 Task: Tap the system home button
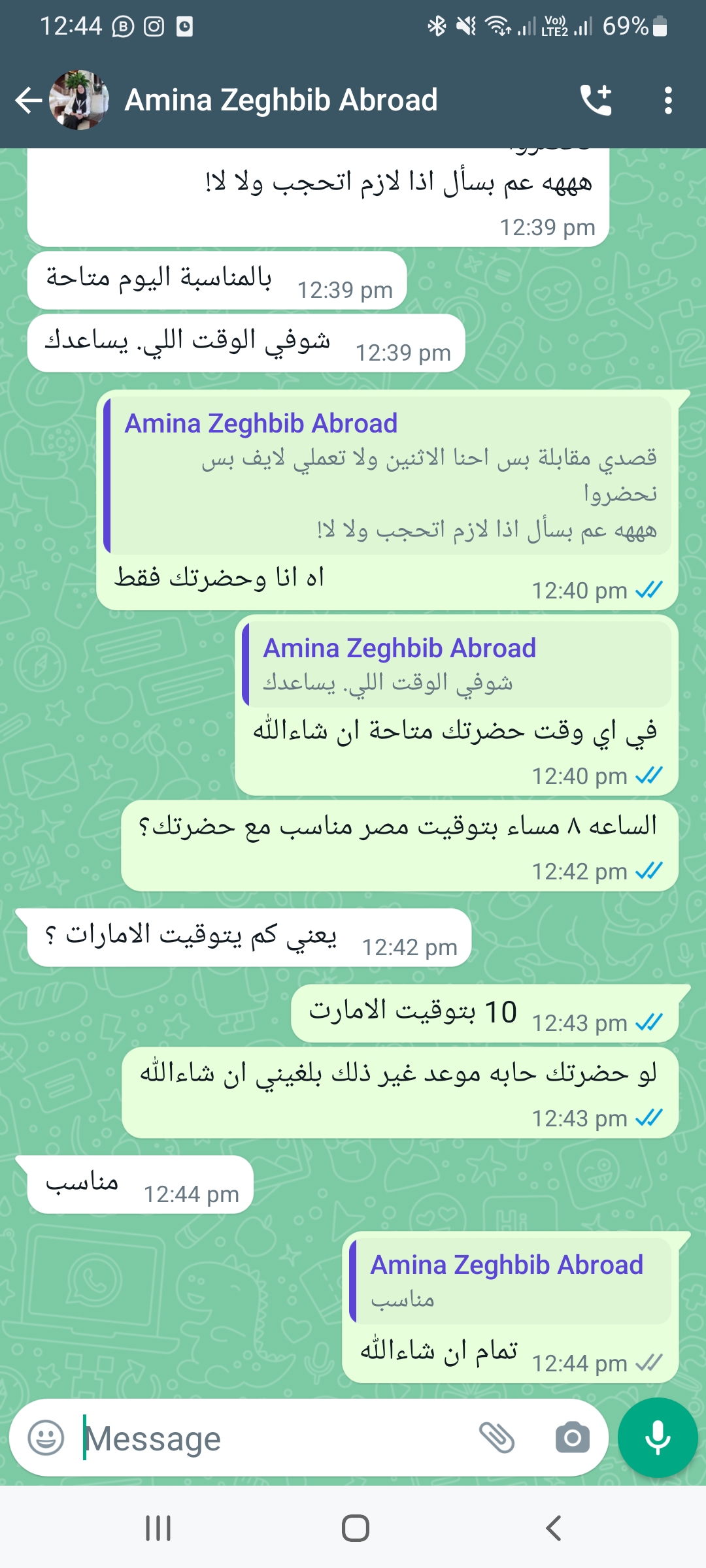point(355,1528)
